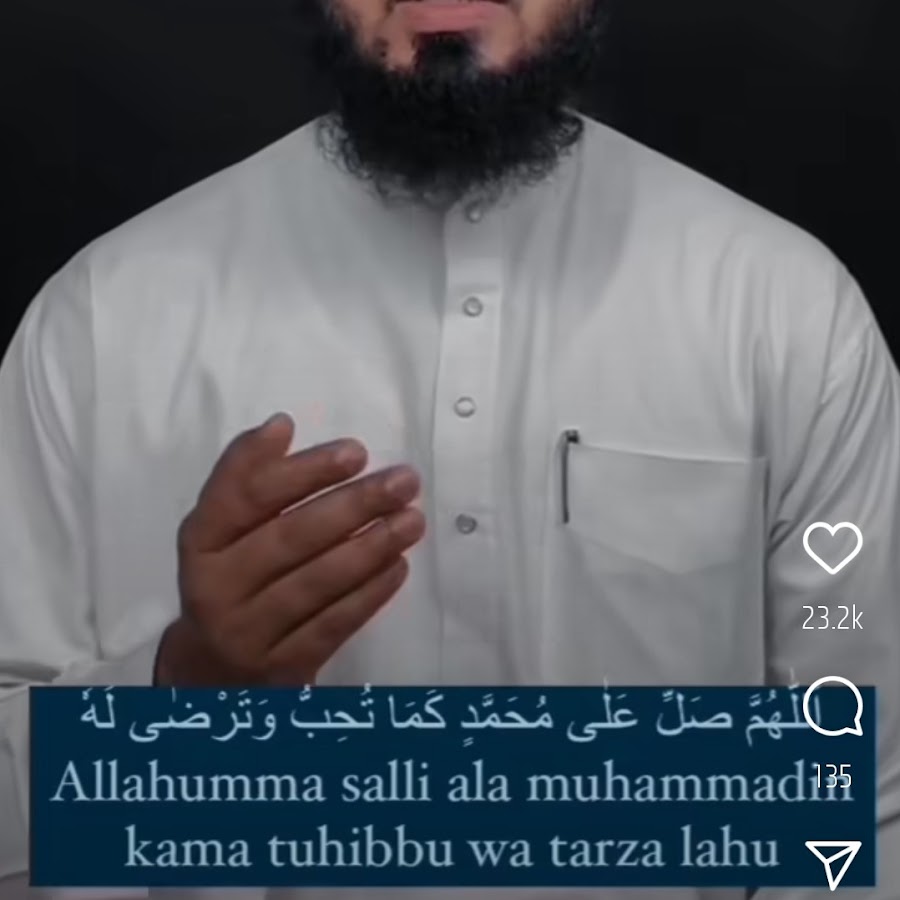
Task: Open the comments on this reel
Action: (x=832, y=705)
